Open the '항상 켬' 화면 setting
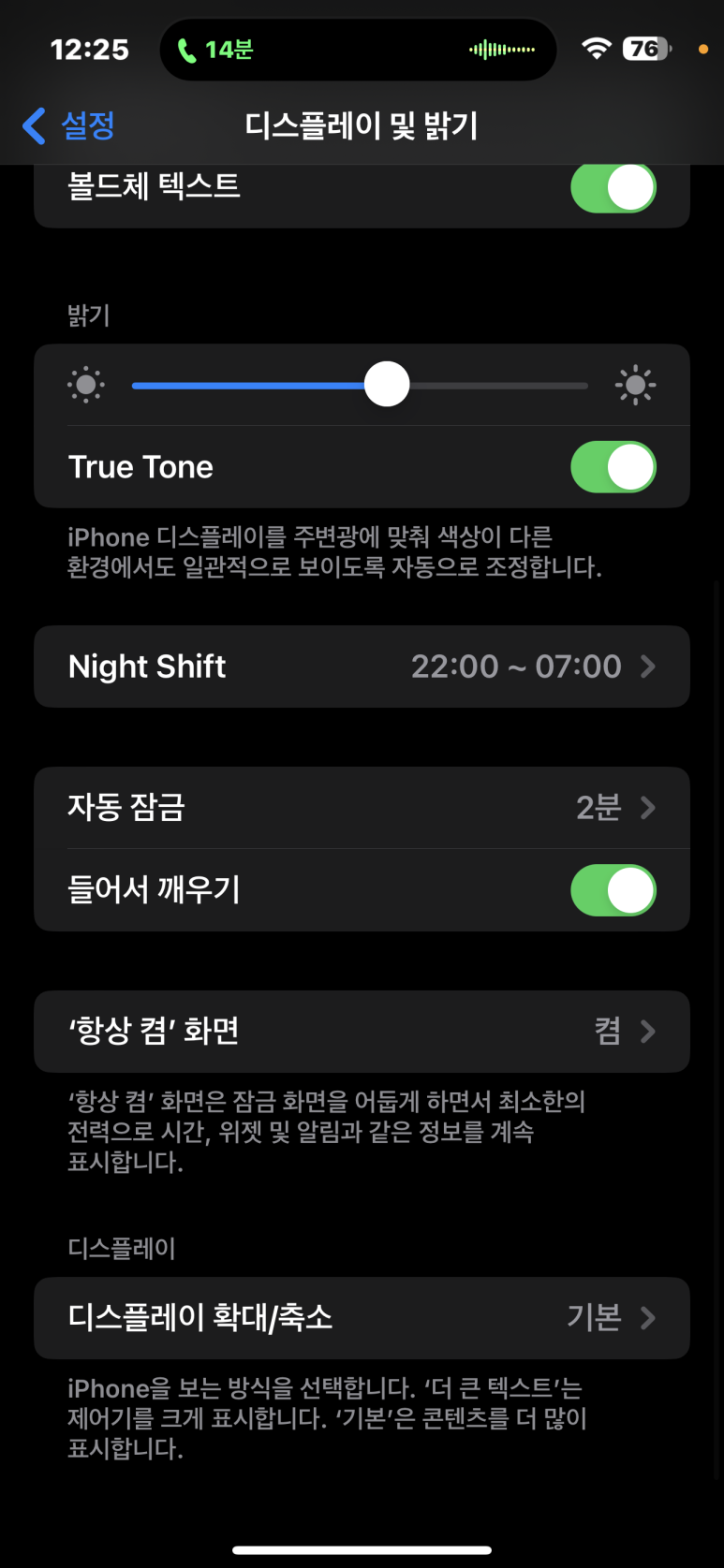The image size is (724, 1568). [362, 1032]
